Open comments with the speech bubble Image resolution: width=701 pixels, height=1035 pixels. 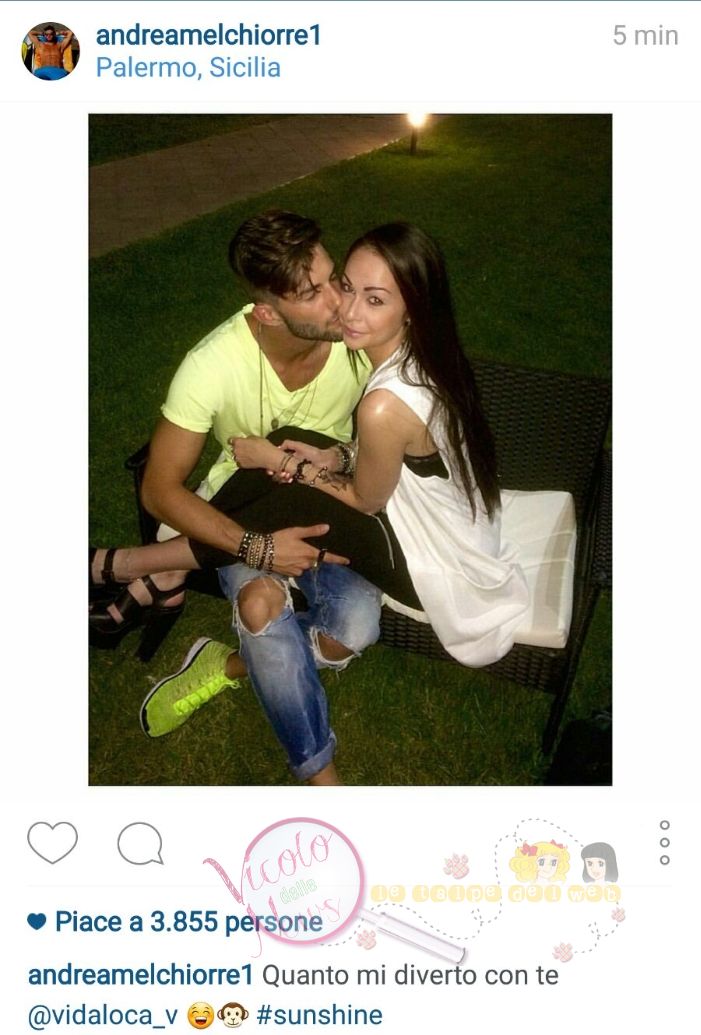(140, 843)
